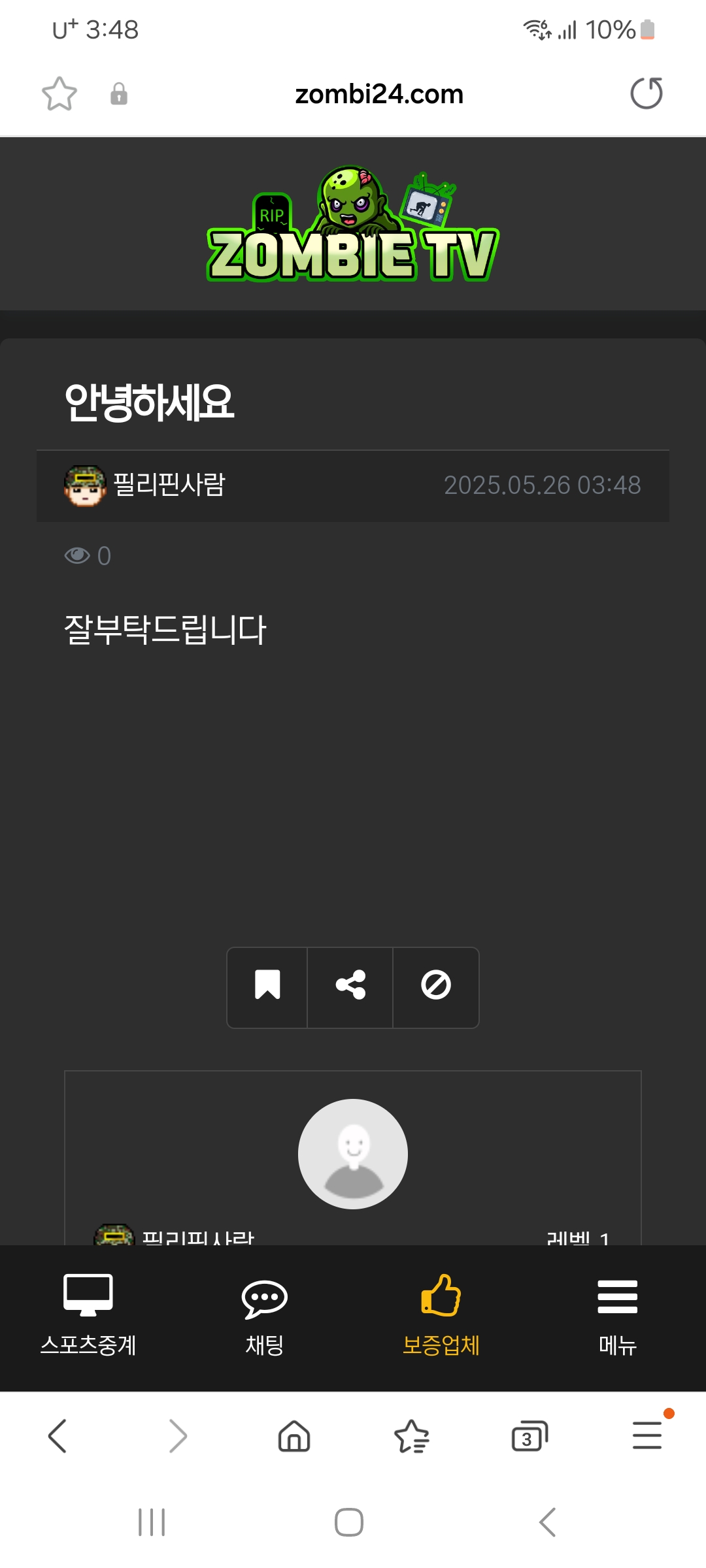The height and width of the screenshot is (1568, 706).
Task: Go to the Zombie TV homepage via its logo
Action: click(x=353, y=225)
